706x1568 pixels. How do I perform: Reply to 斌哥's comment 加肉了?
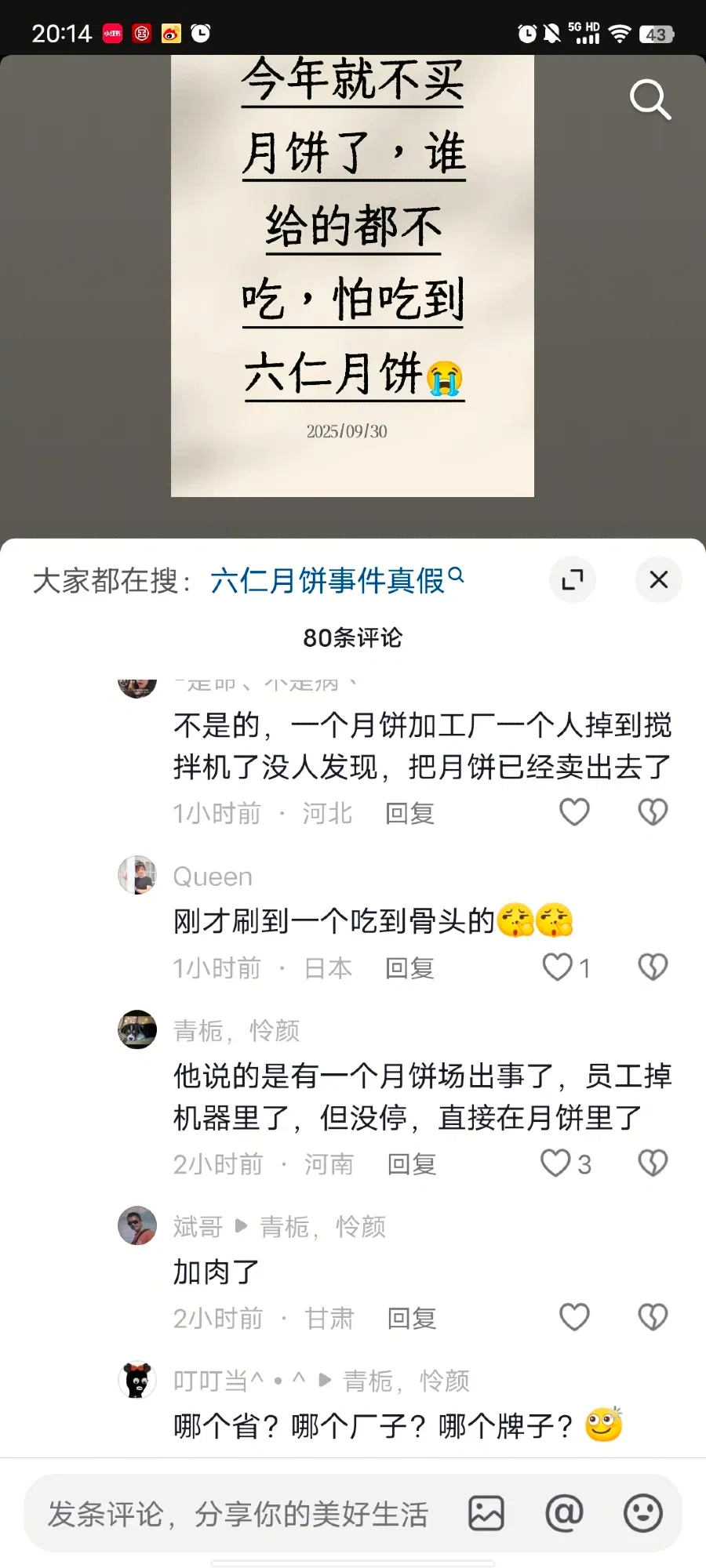pos(412,1319)
